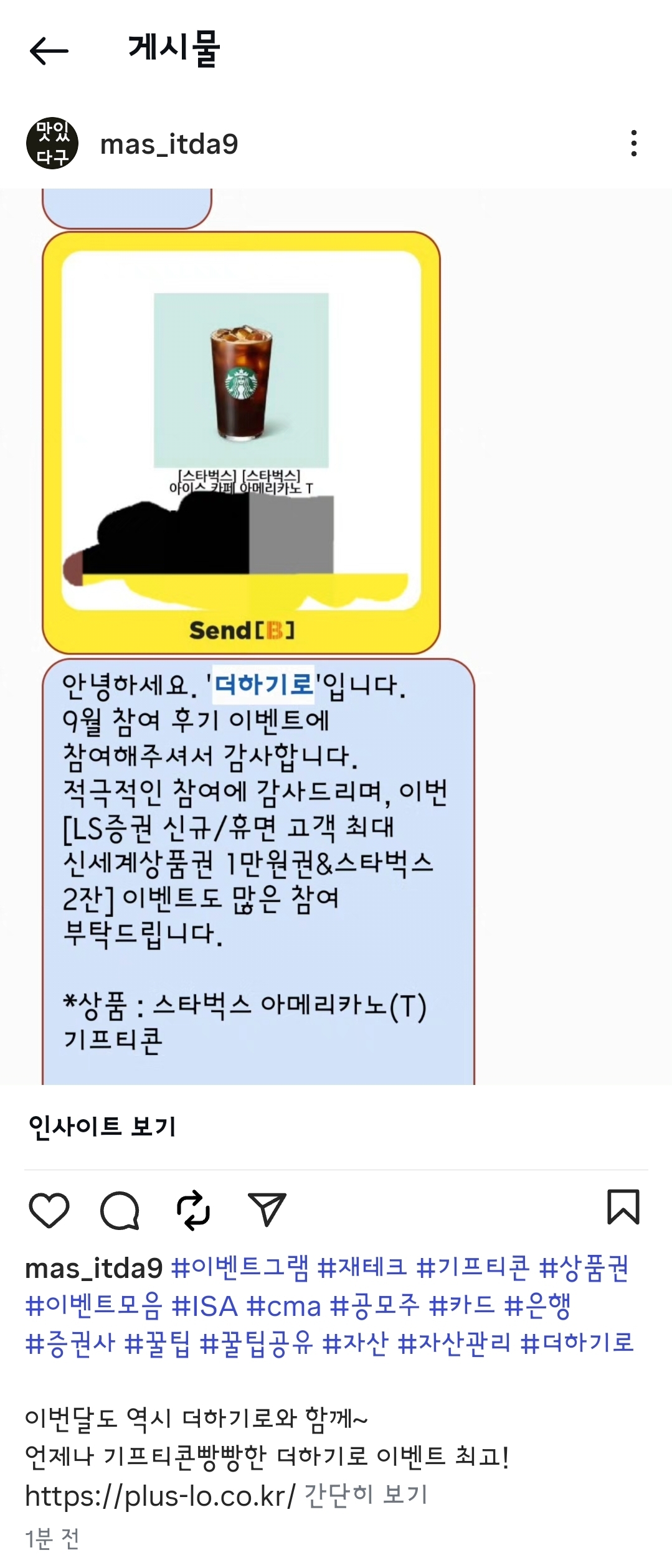Bookmark this post
Screen dimensions: 672x1568
point(623,1207)
